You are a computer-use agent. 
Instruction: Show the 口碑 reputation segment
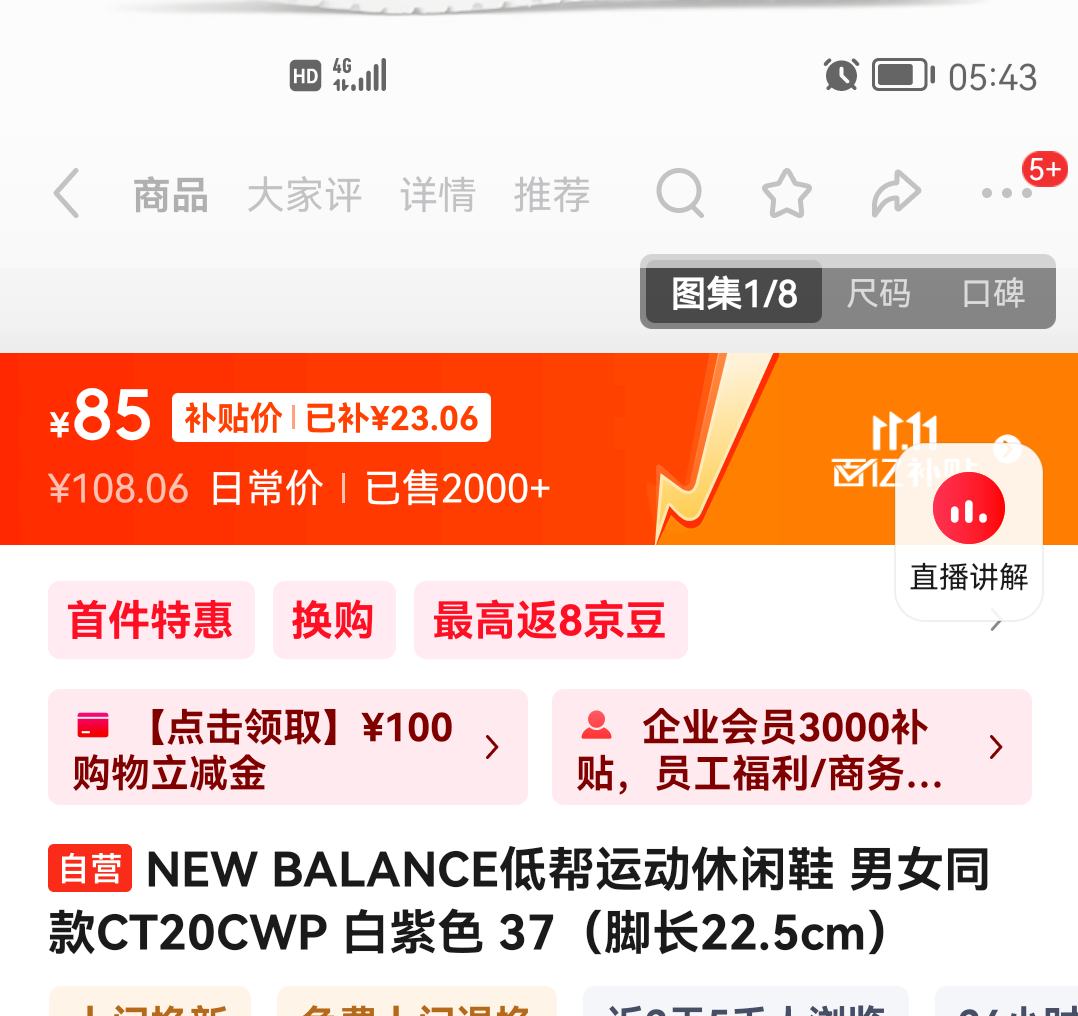(993, 293)
